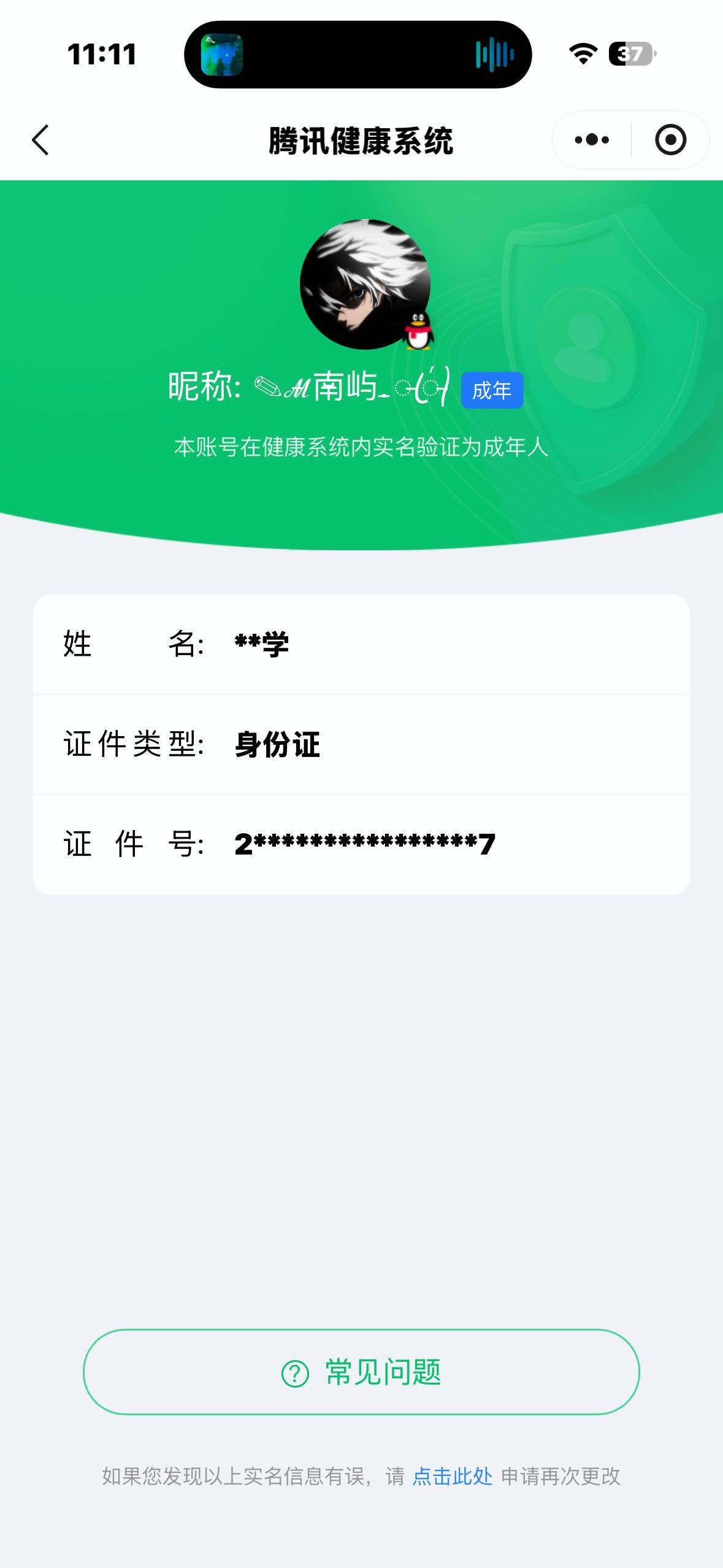Open the three-dot mini program menu
Viewport: 723px width, 1568px height.
592,140
